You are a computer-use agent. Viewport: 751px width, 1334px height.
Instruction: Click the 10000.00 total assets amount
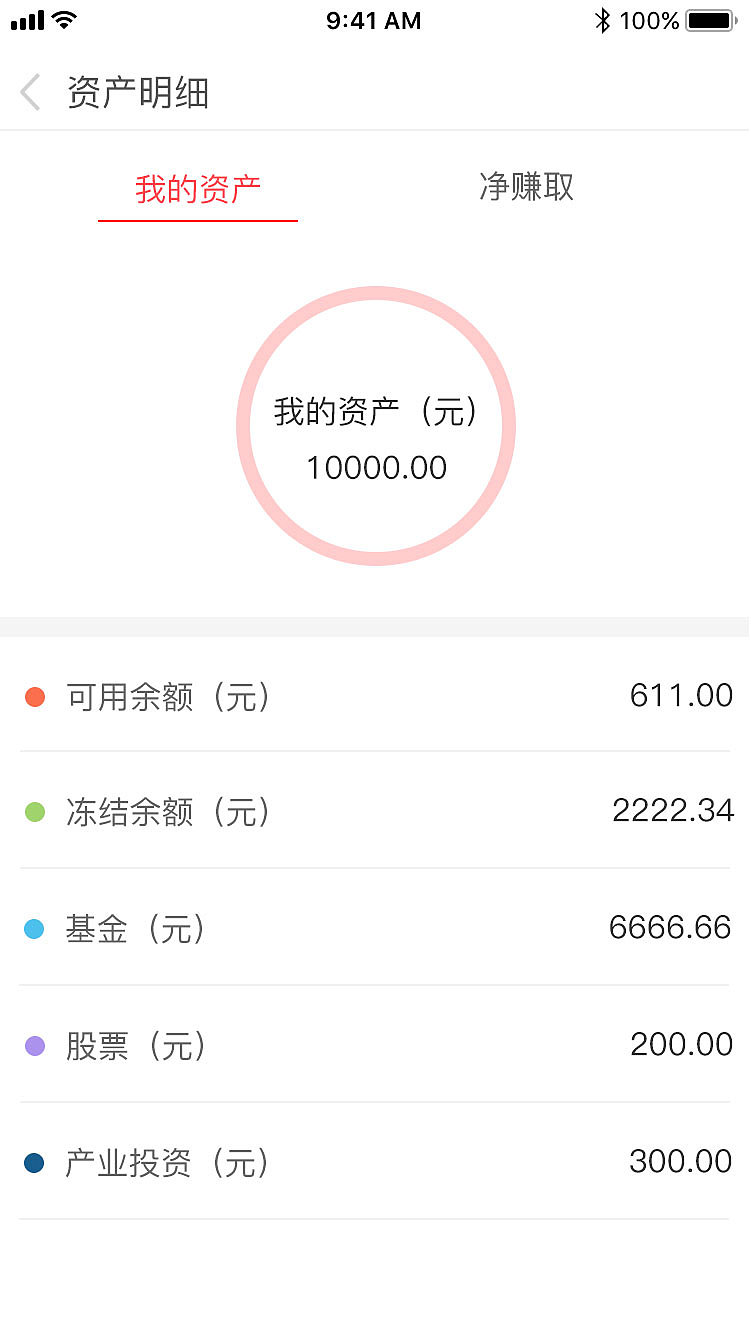[x=375, y=468]
